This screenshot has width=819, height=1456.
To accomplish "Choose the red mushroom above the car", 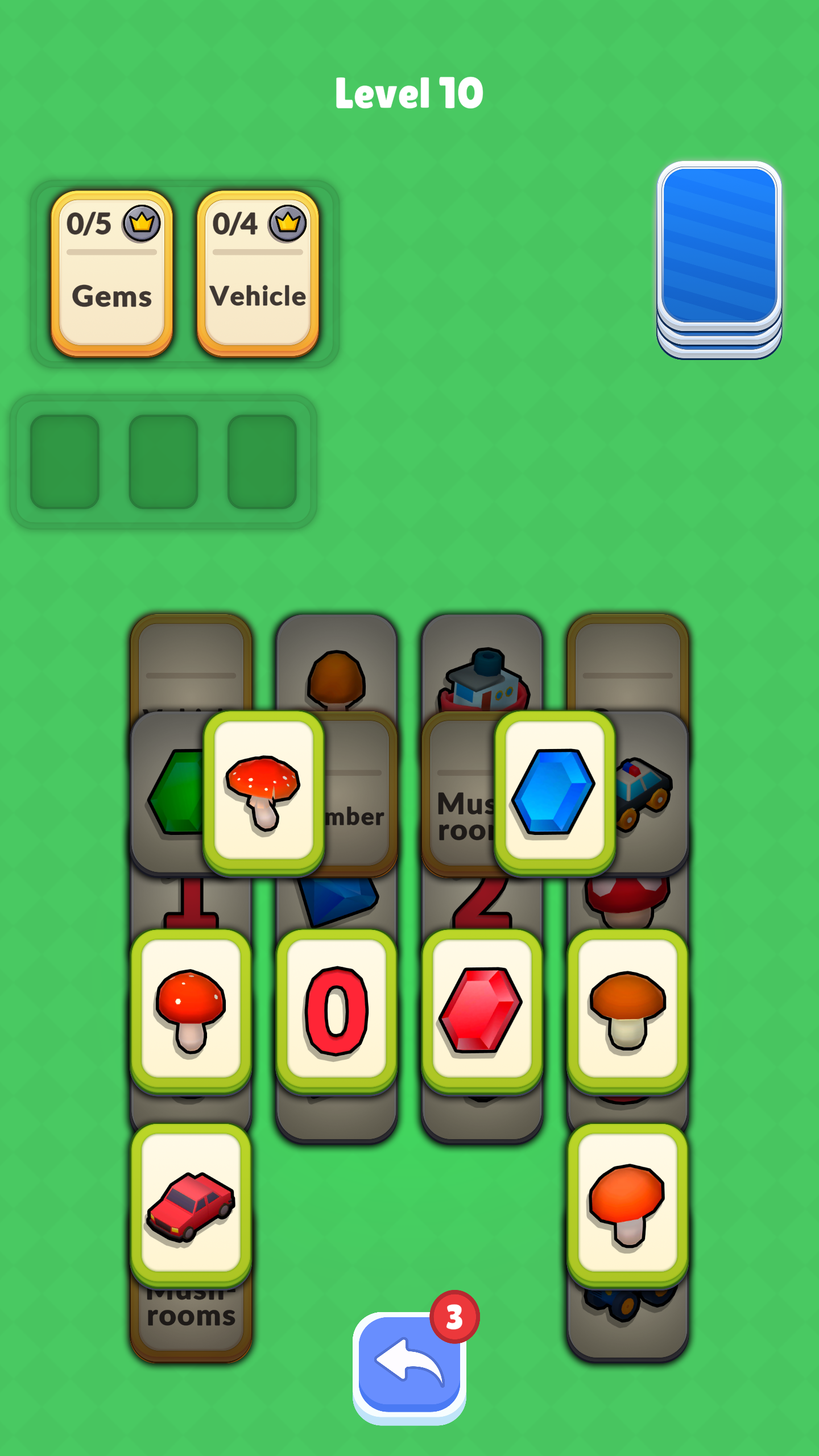I will coord(191,1010).
